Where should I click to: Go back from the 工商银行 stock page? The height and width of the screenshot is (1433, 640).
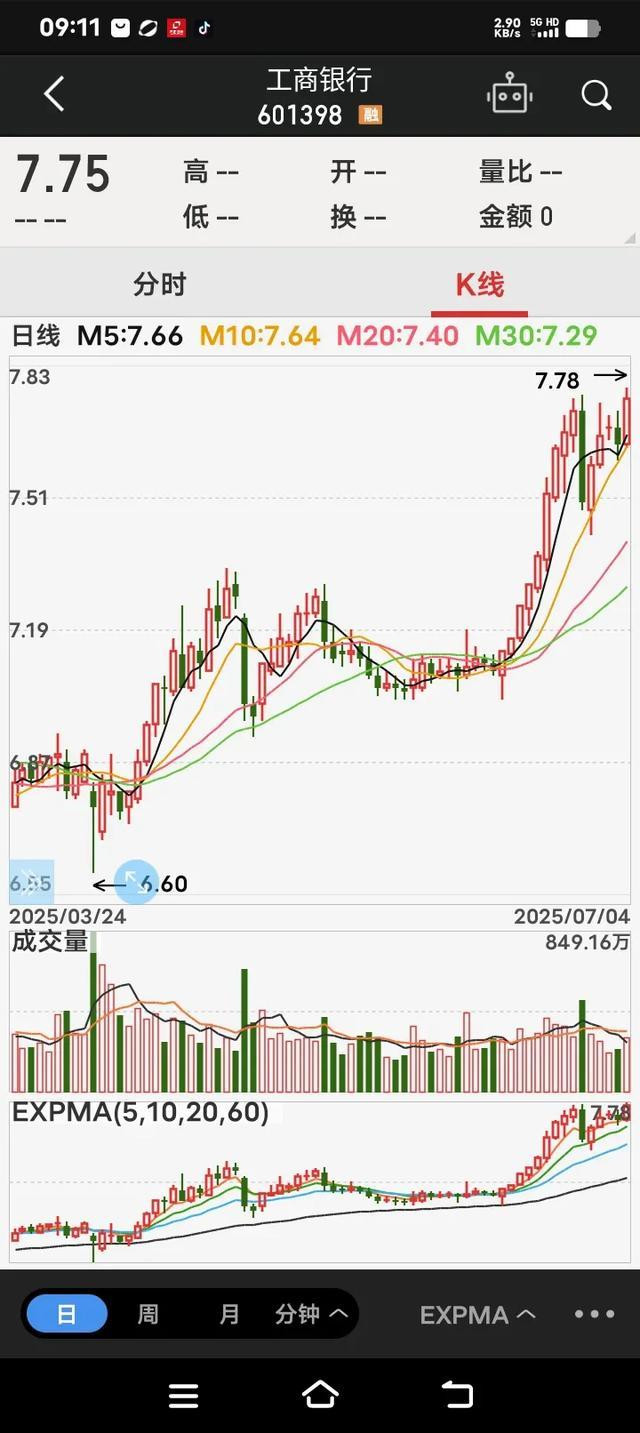(54, 95)
